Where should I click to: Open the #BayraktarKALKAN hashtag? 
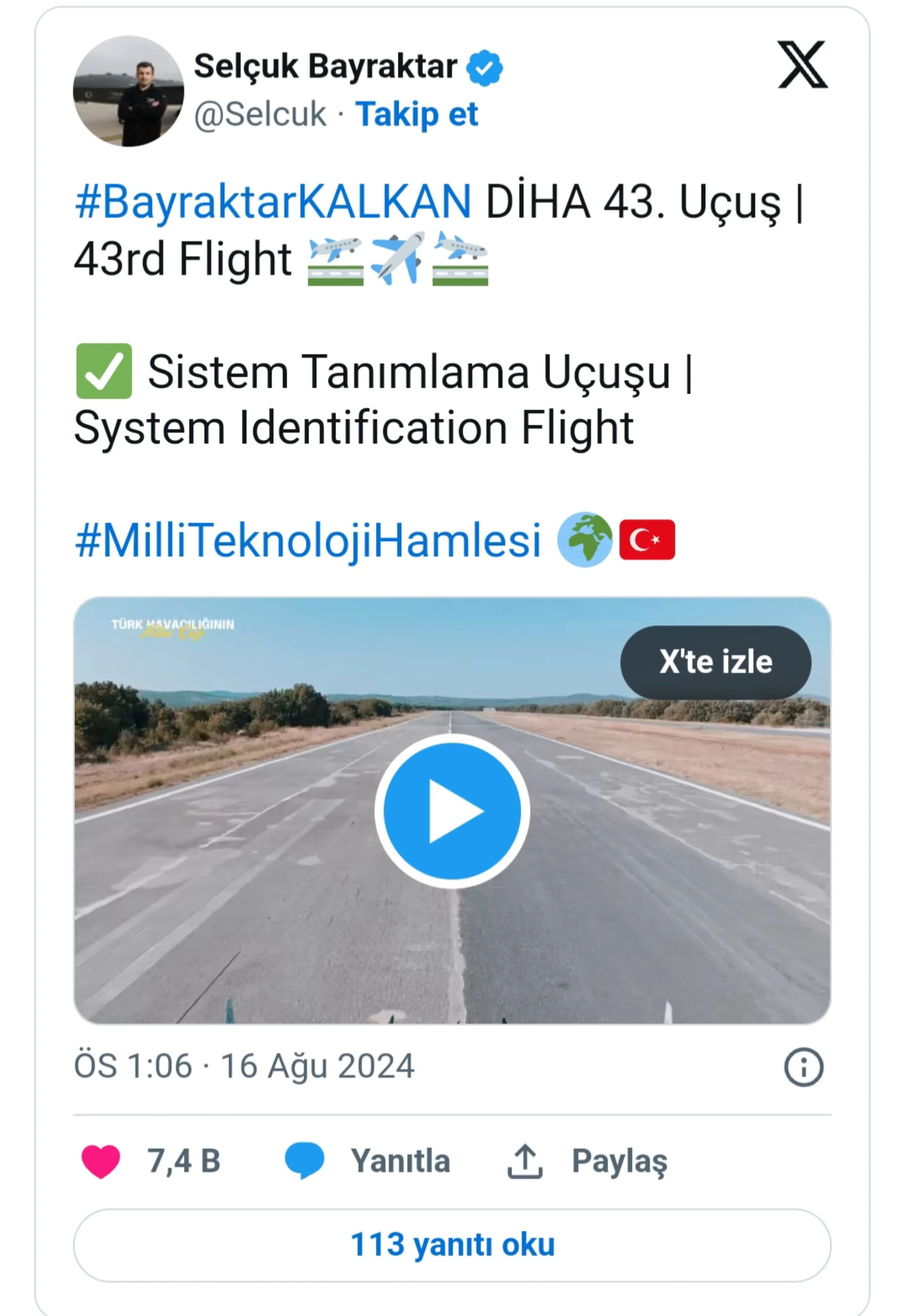tap(273, 202)
